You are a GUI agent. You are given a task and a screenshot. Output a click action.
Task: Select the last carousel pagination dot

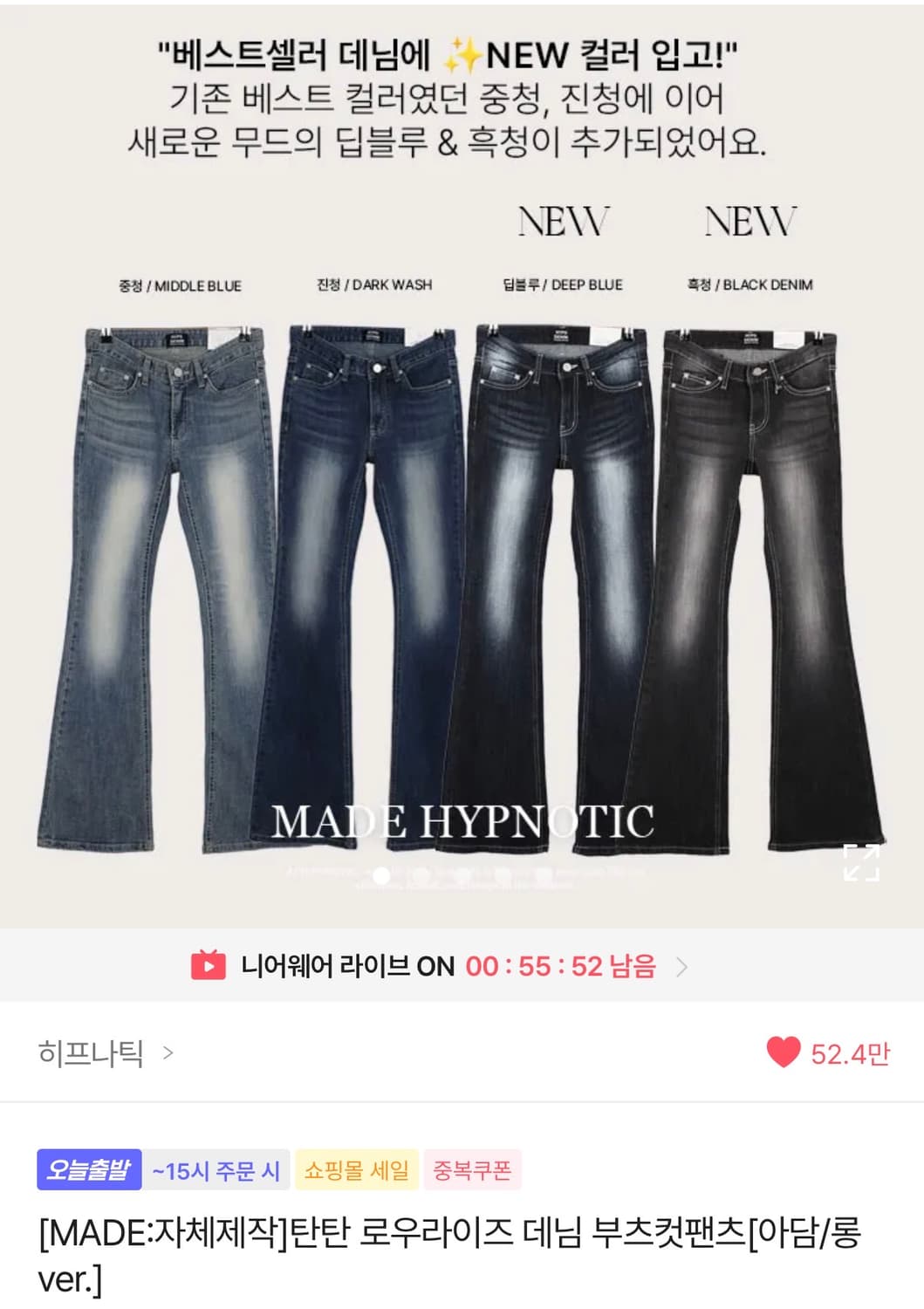pyautogui.click(x=544, y=875)
